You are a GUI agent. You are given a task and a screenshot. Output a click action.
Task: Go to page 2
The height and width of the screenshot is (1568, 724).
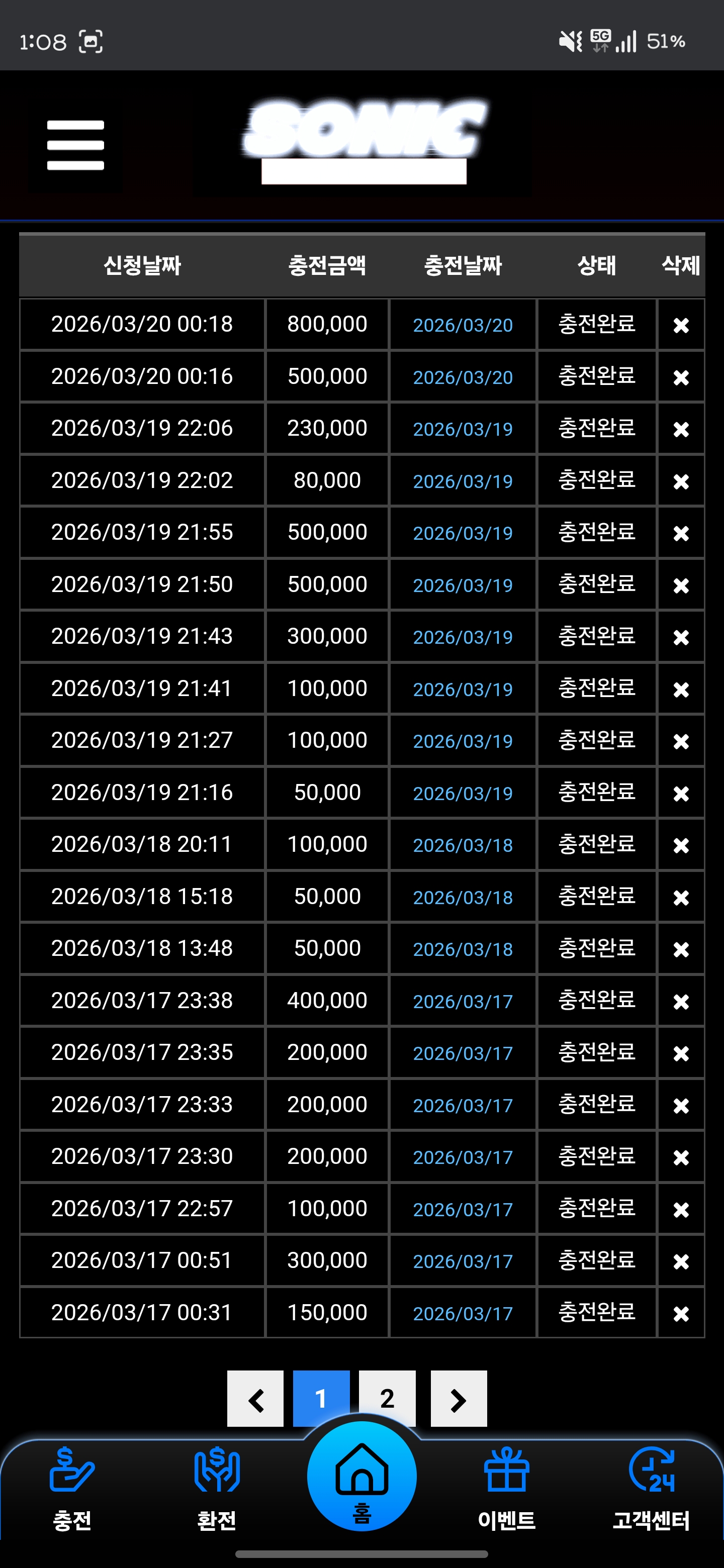click(387, 1398)
